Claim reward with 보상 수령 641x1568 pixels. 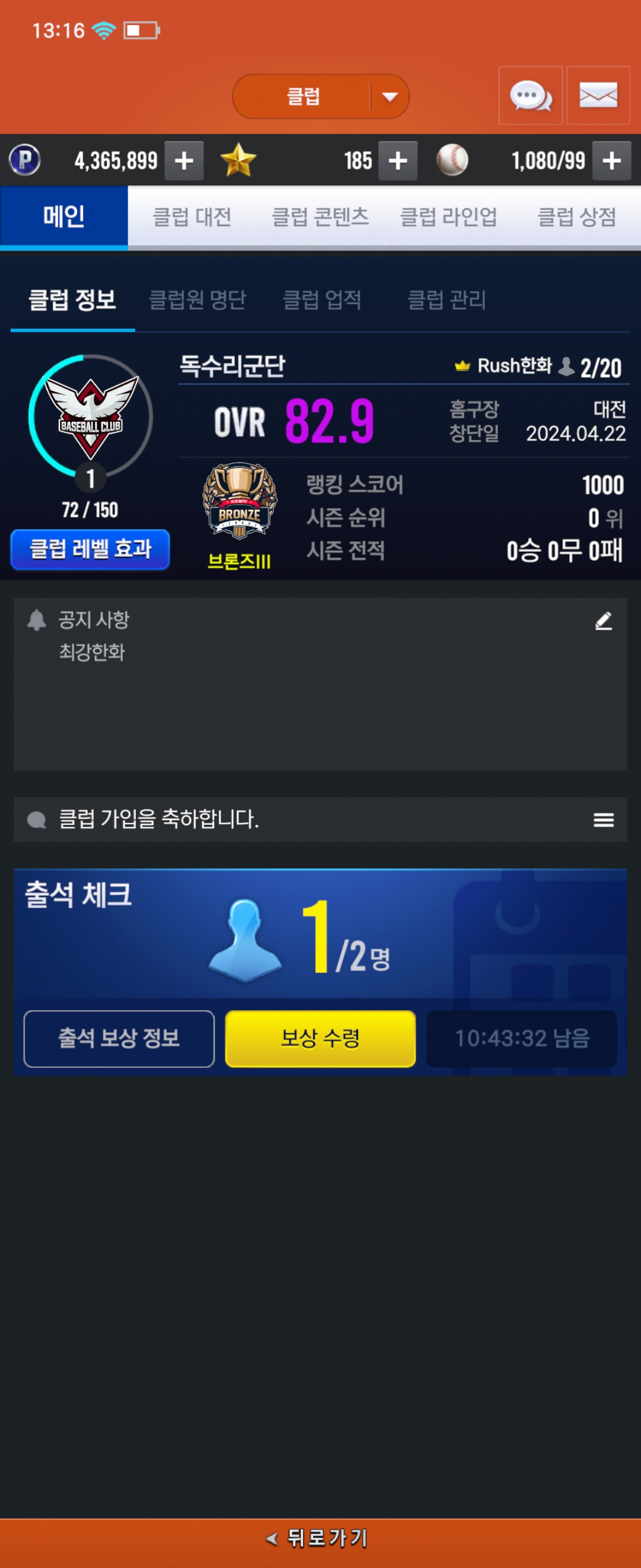(x=320, y=1038)
